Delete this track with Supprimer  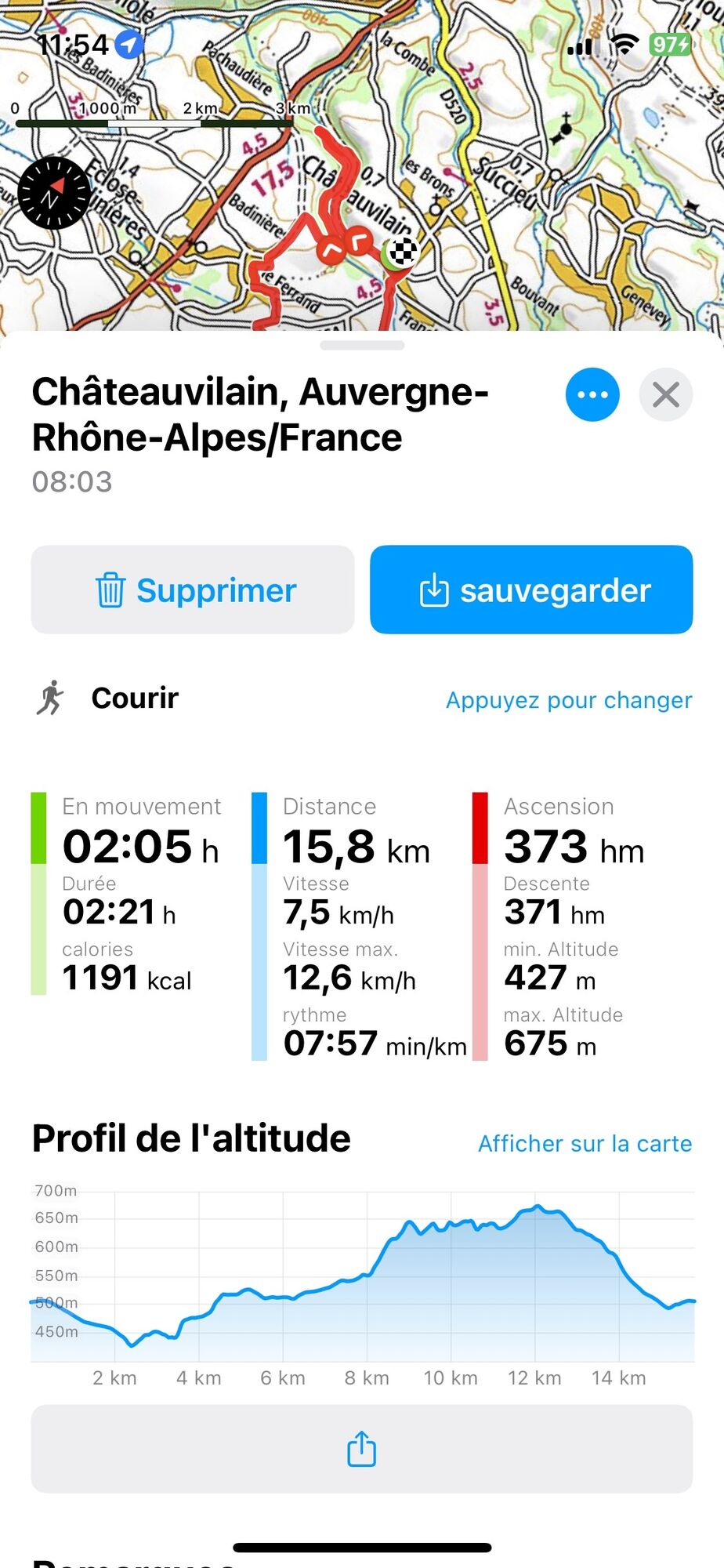(x=193, y=590)
